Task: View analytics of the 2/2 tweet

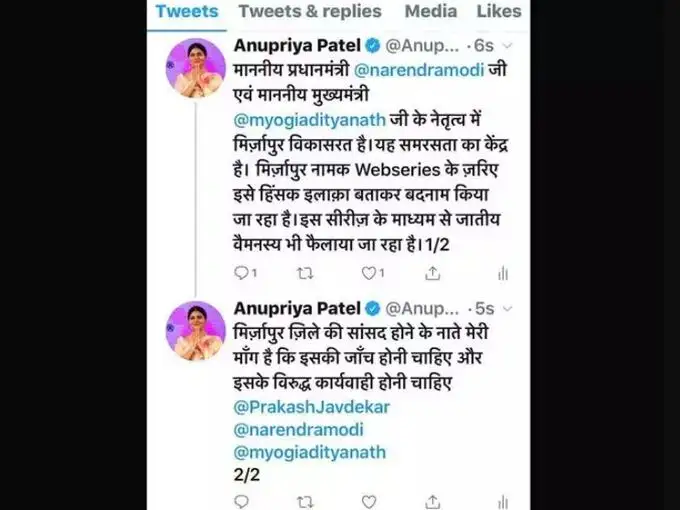Action: point(502,500)
